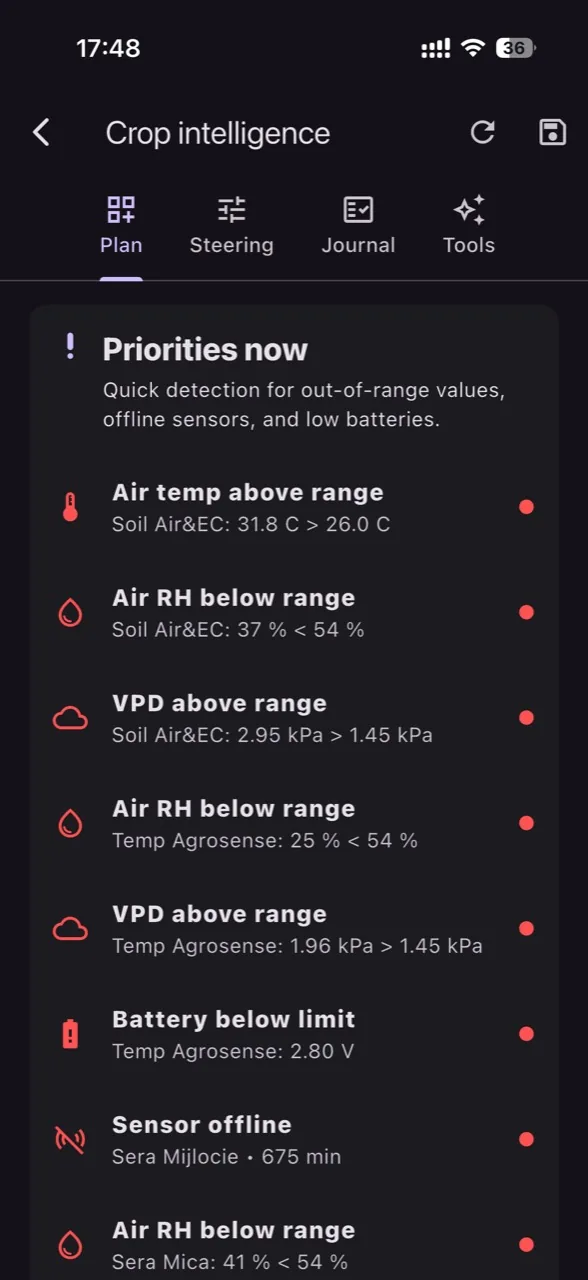Screen dimensions: 588x1280
Task: Open Temp Agrosense 25 % humidity alert
Action: tap(294, 823)
